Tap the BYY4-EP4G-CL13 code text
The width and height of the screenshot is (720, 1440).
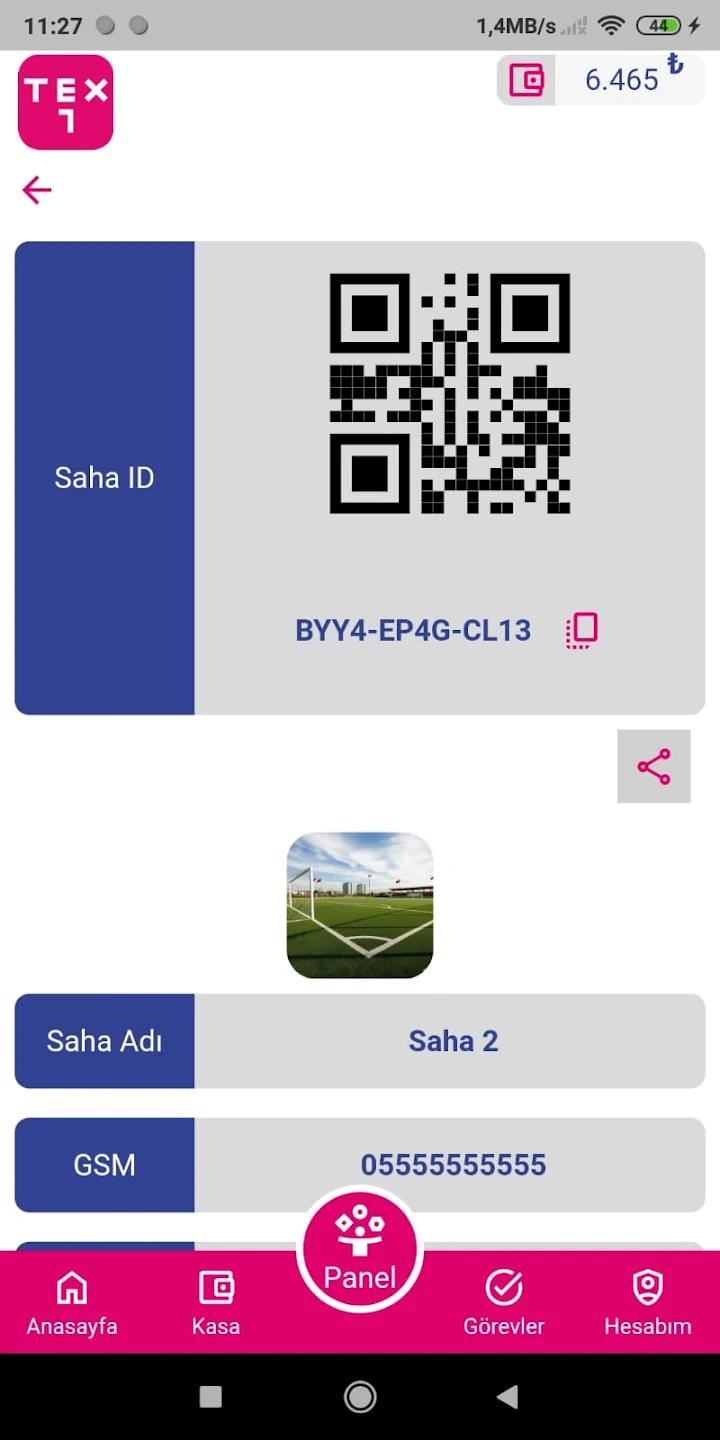[x=413, y=629]
